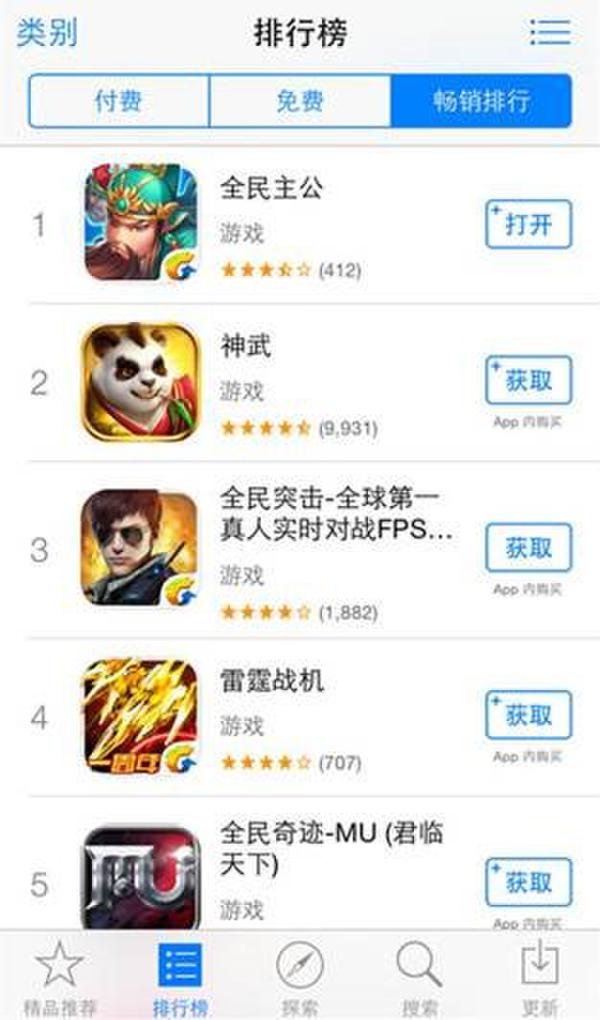Select the 排行榜 rankings tab

coord(180,978)
